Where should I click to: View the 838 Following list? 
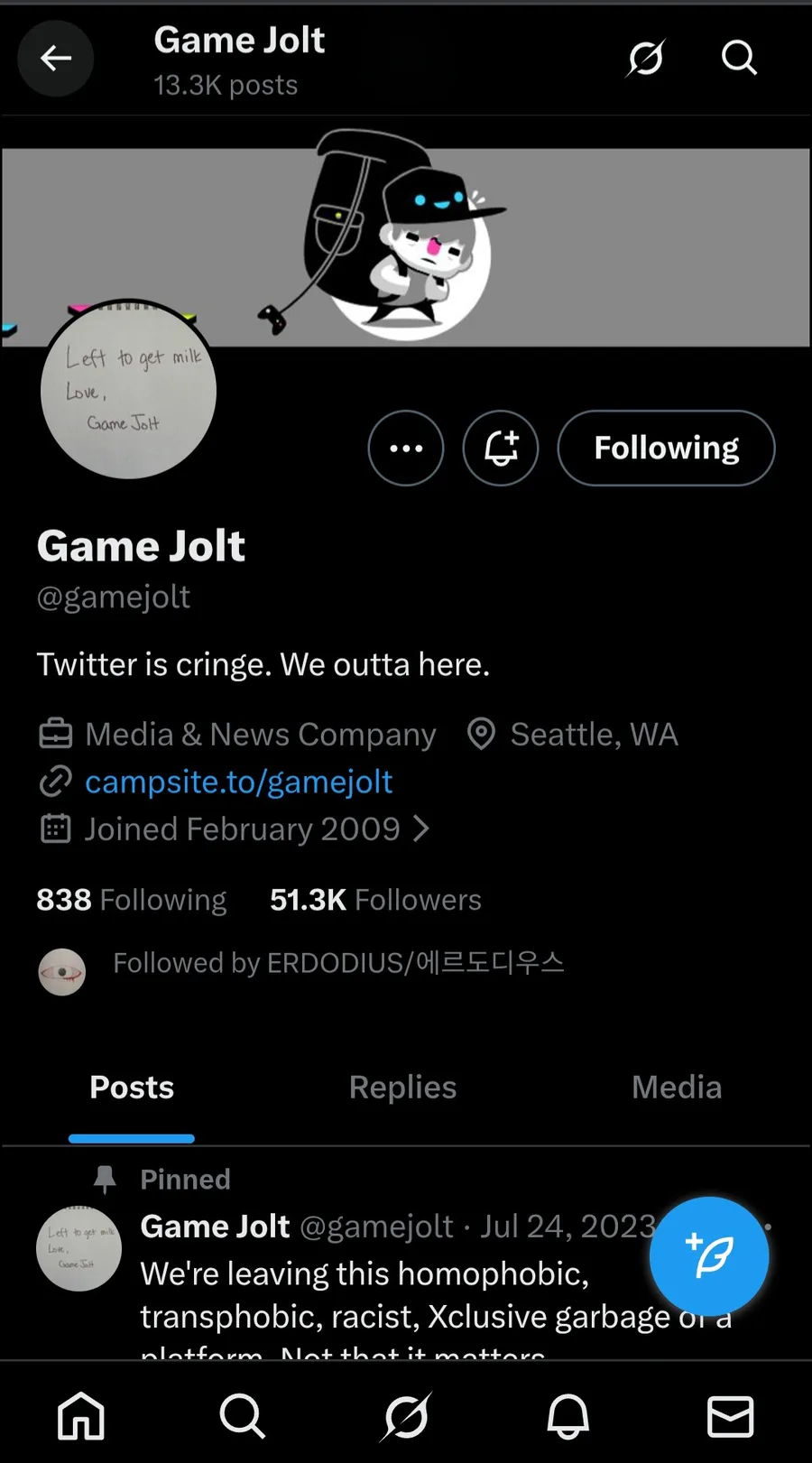(132, 900)
